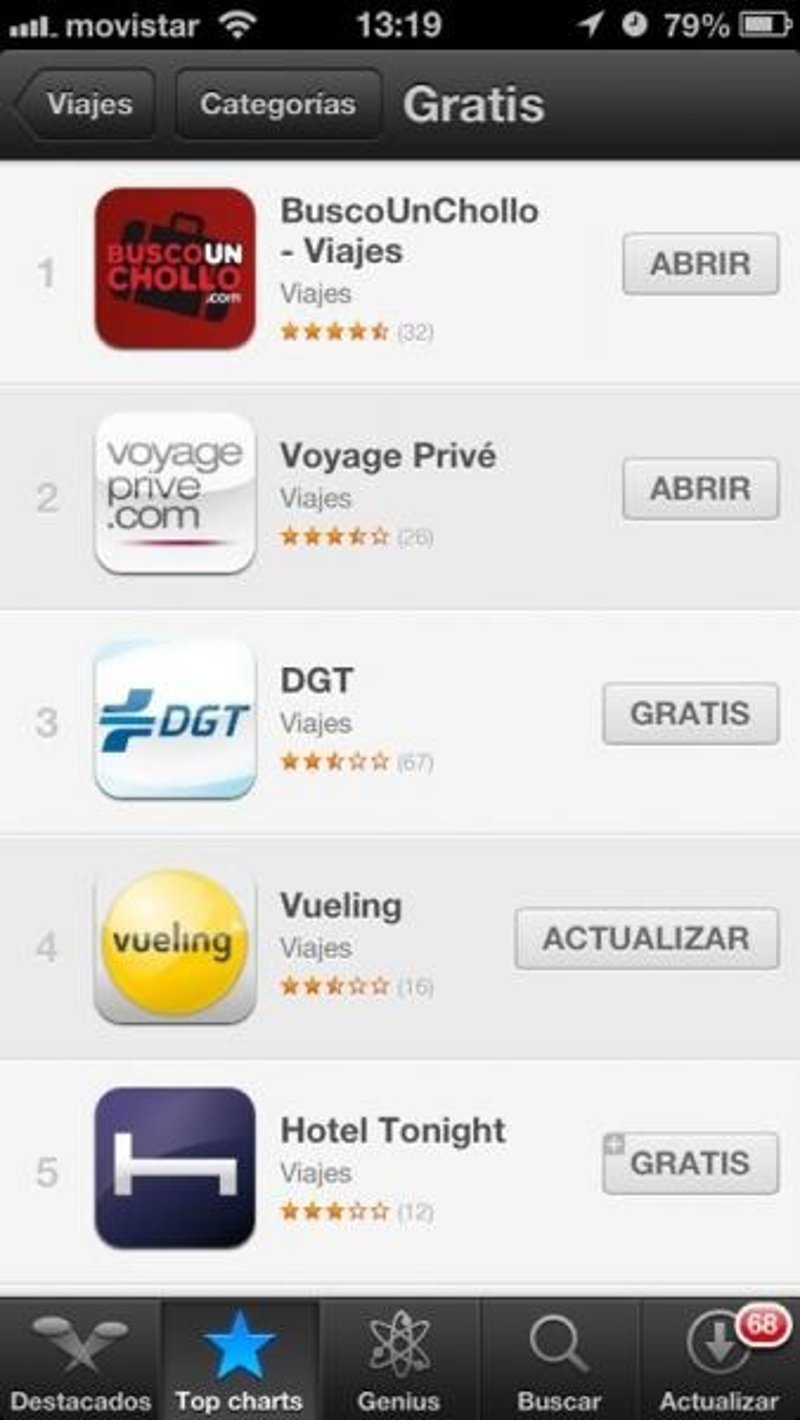Switch to the Destacados tab
Viewport: 800px width, 1420px height.
coord(80,1360)
